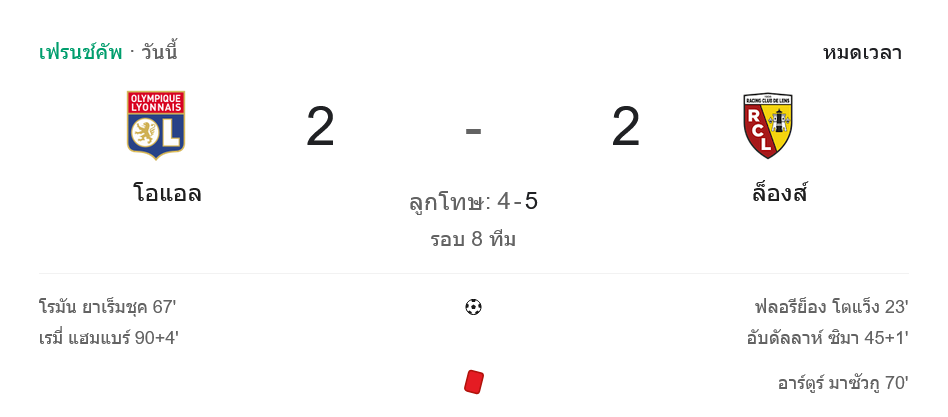Open the เฟรนช์คัพ league link

click(x=80, y=52)
